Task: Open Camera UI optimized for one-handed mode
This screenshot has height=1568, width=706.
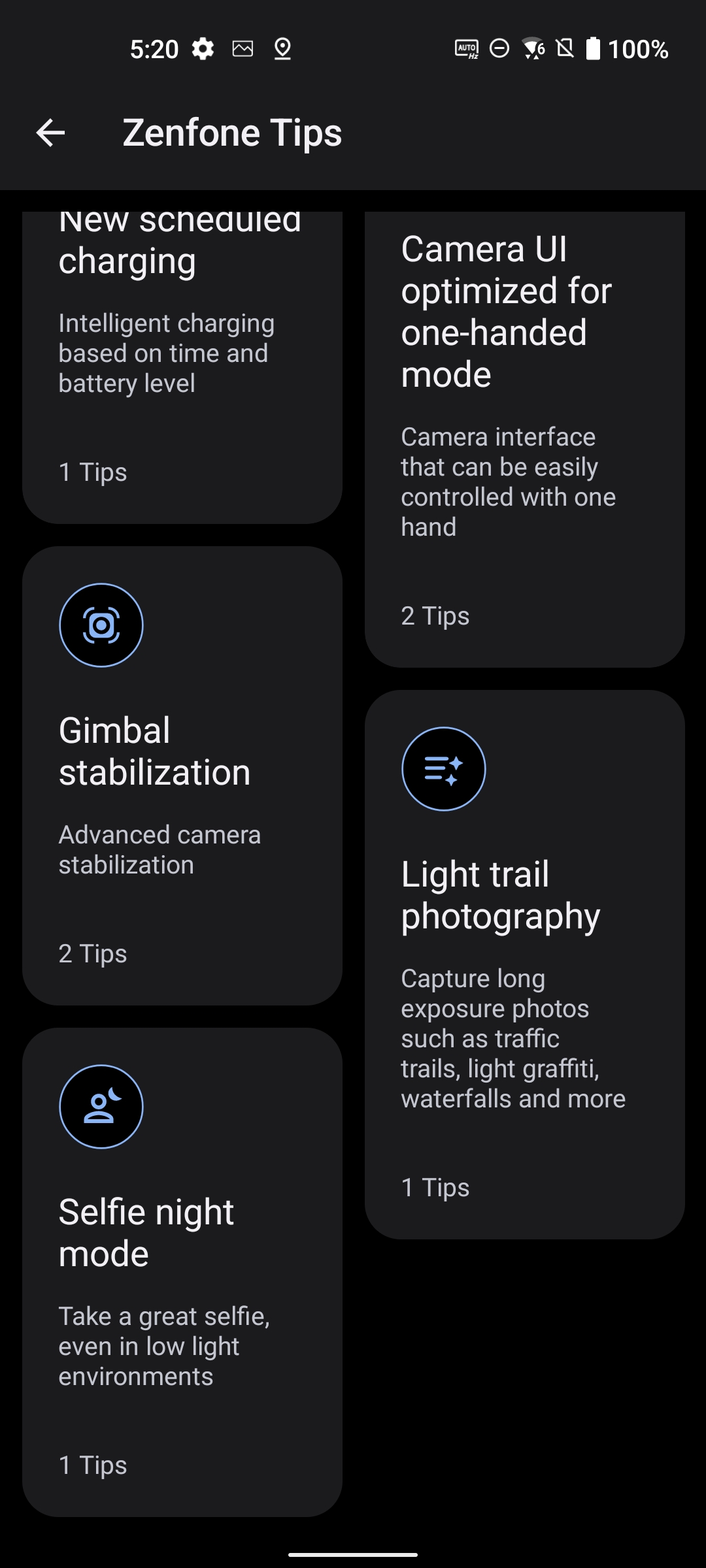Action: 525,439
